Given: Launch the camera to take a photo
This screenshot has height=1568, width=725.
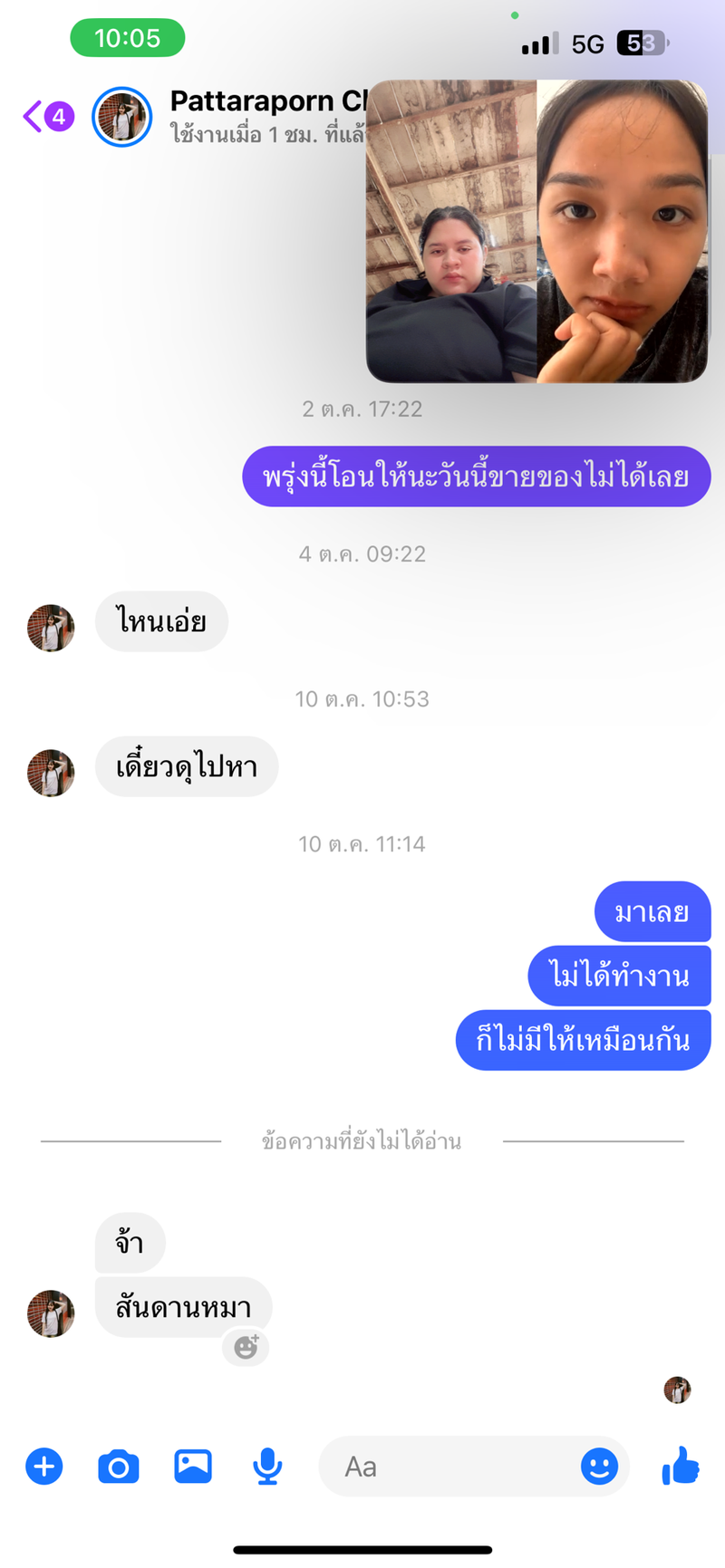Looking at the screenshot, I should (x=119, y=1466).
